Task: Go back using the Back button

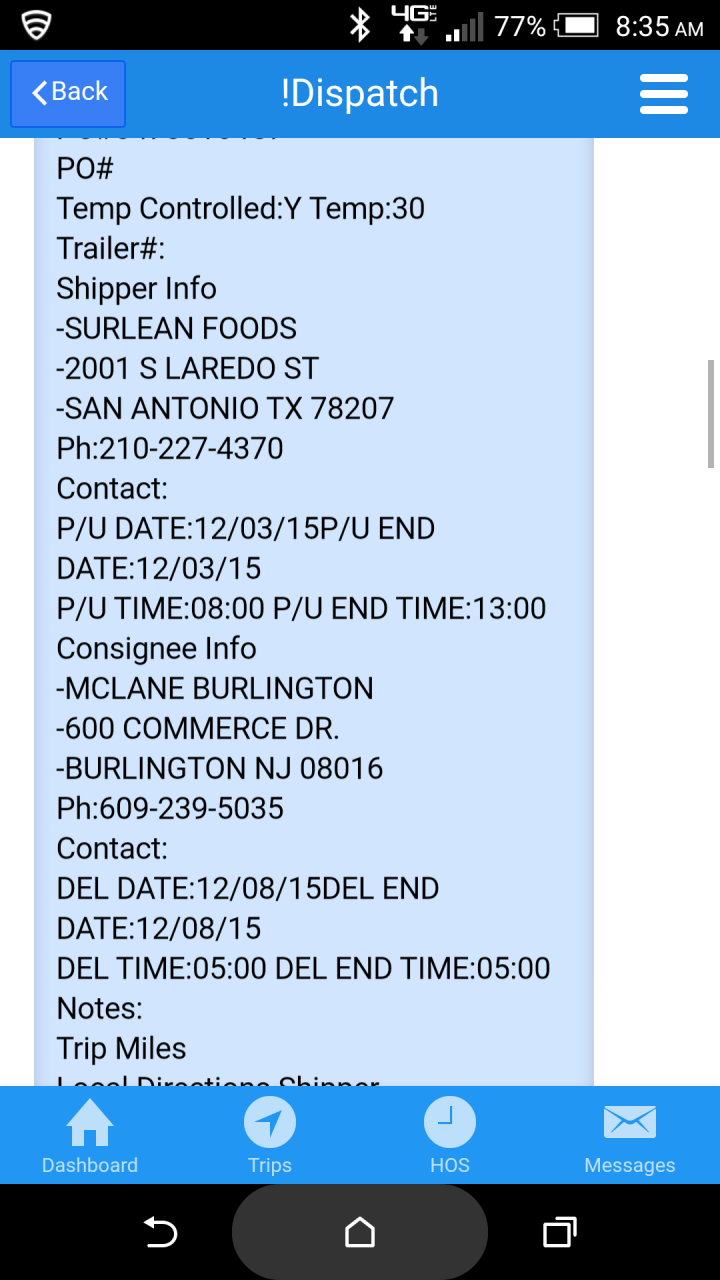Action: pos(68,93)
